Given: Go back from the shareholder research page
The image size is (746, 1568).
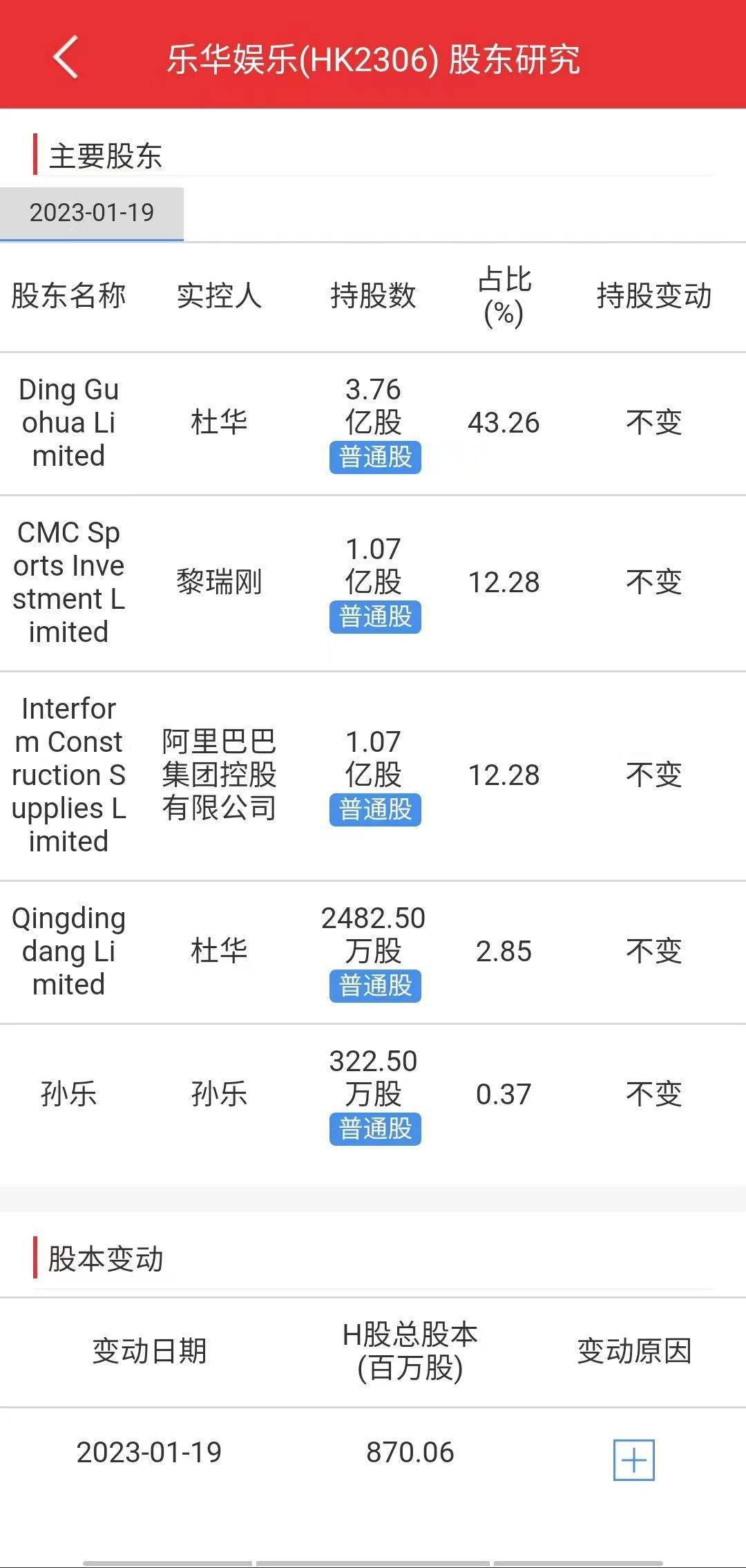Looking at the screenshot, I should click(66, 57).
